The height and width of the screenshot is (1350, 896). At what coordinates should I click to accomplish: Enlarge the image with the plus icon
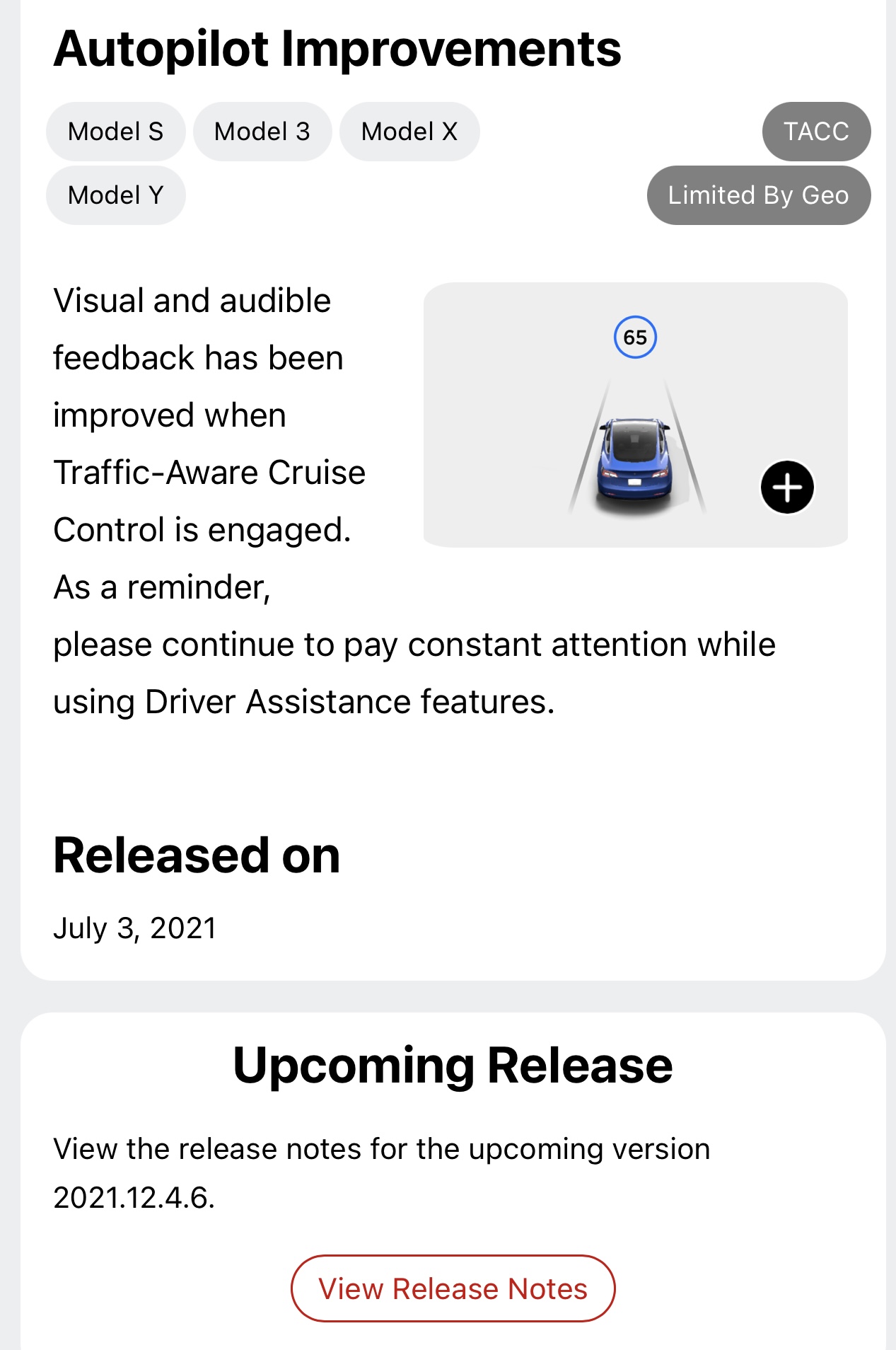click(787, 487)
